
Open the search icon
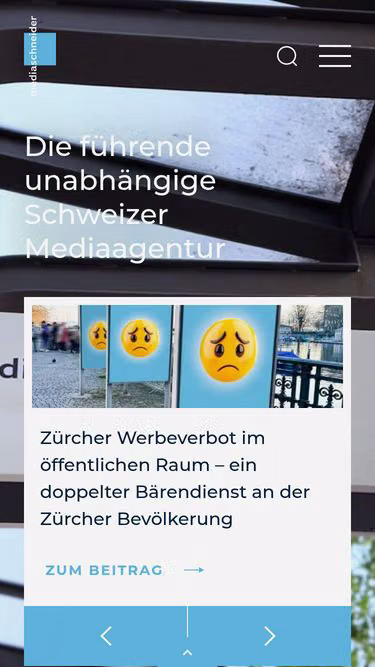click(x=287, y=56)
